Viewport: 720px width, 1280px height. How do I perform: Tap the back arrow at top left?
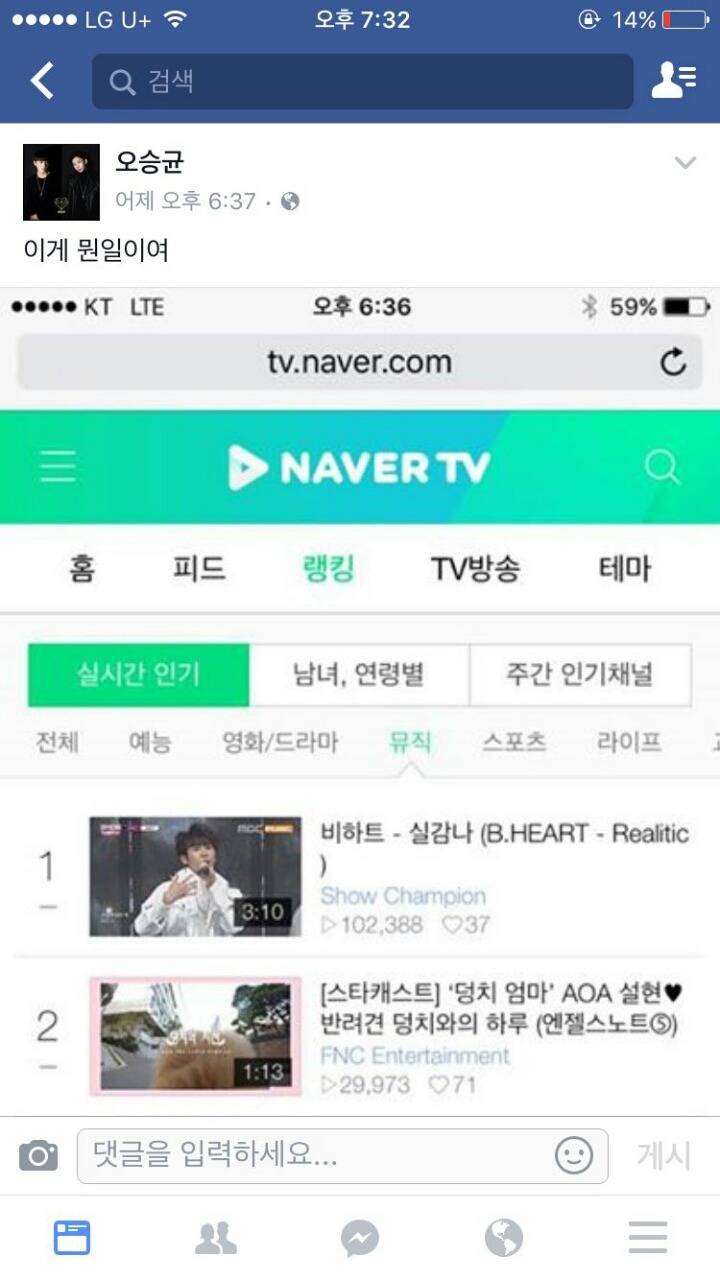(x=41, y=82)
